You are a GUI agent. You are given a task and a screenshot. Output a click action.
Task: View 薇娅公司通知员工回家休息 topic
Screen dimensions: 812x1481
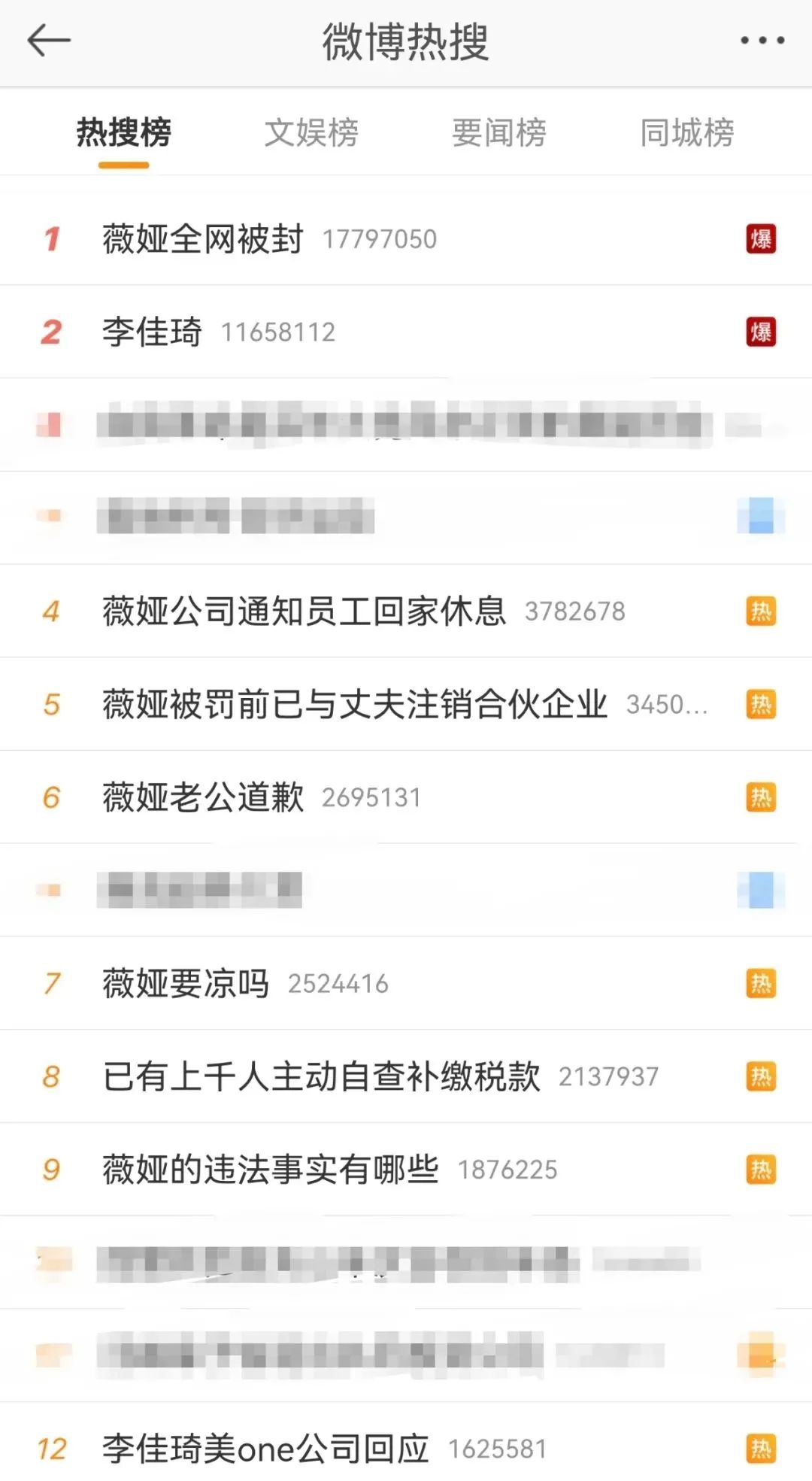coord(304,612)
